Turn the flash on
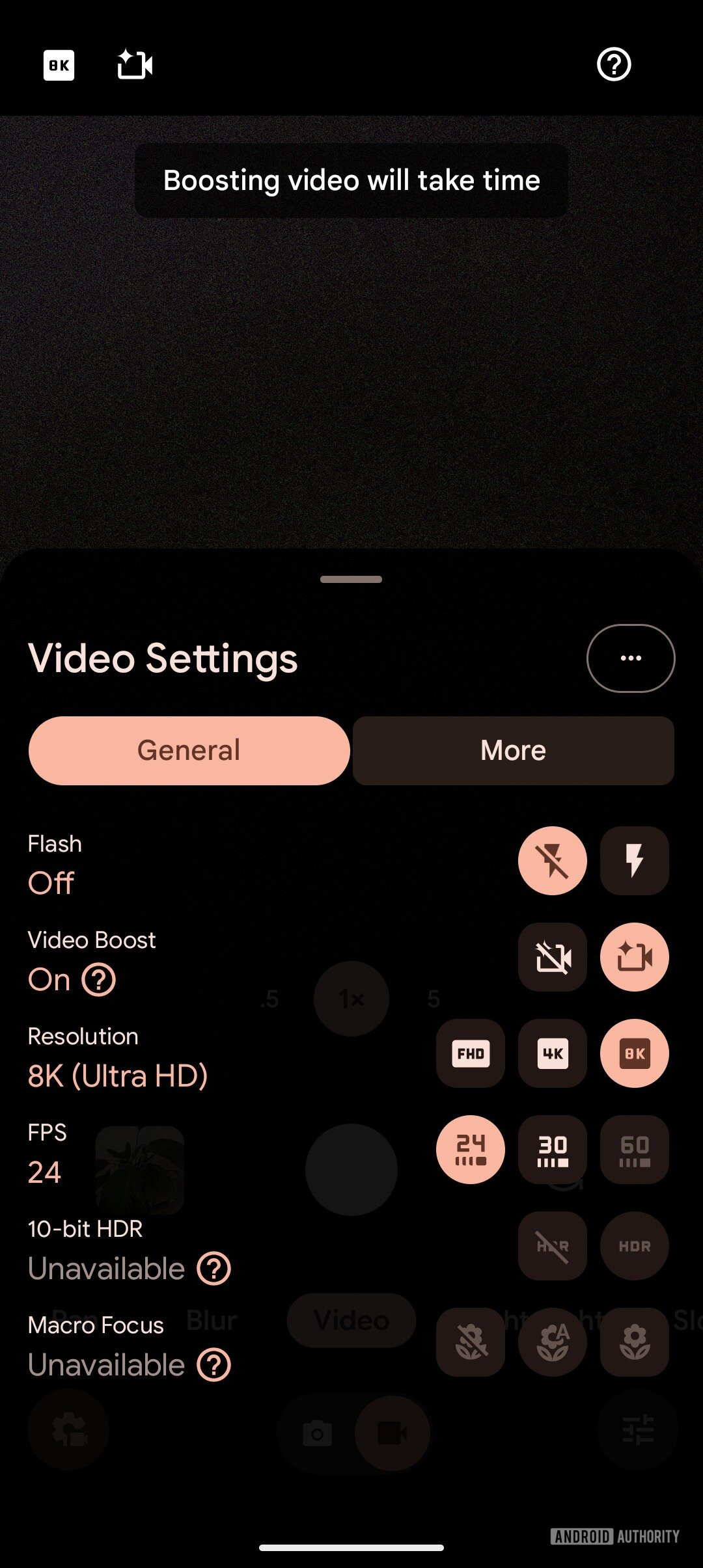703x1568 pixels. 634,861
